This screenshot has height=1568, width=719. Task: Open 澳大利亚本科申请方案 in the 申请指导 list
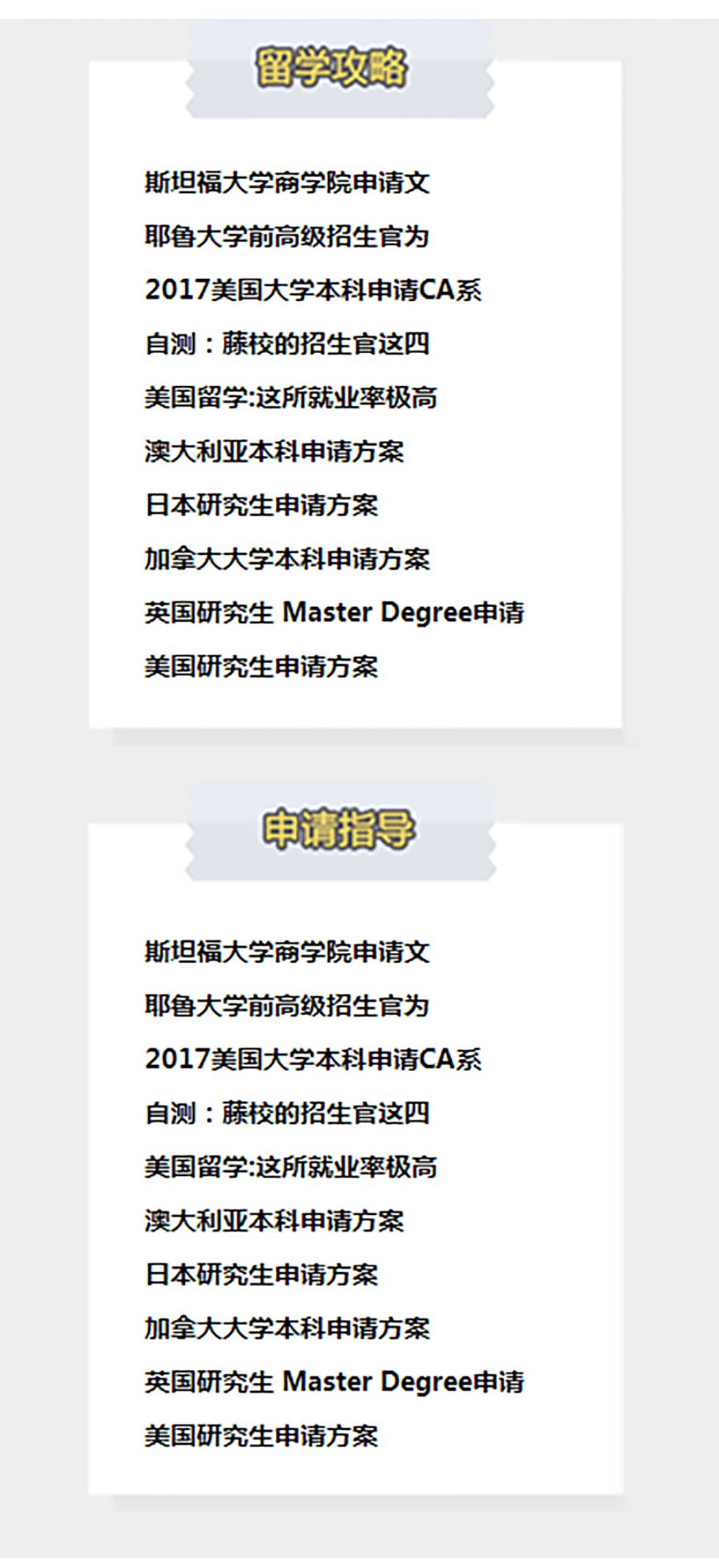[x=274, y=1221]
